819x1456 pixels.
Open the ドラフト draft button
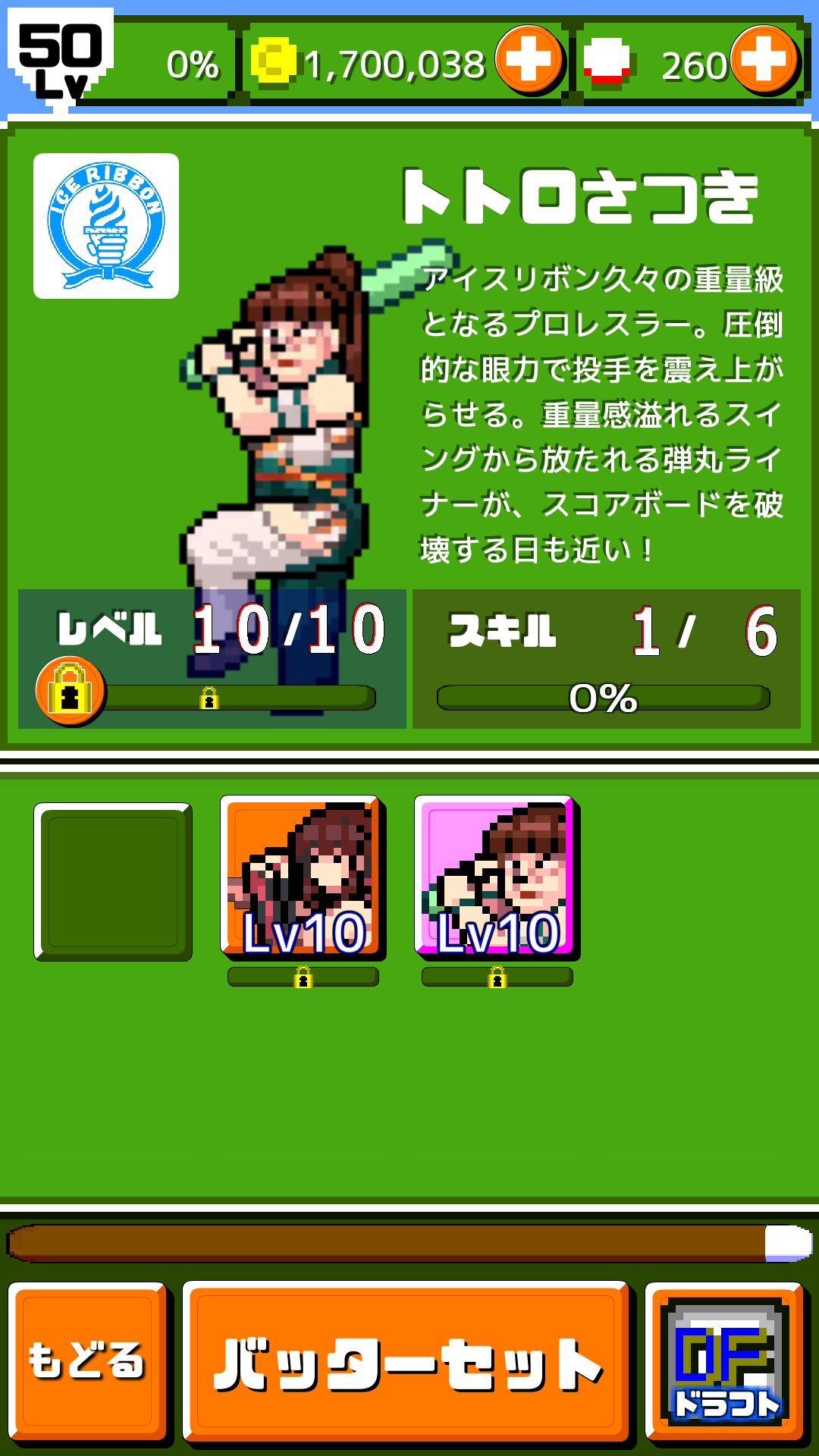click(x=725, y=1362)
